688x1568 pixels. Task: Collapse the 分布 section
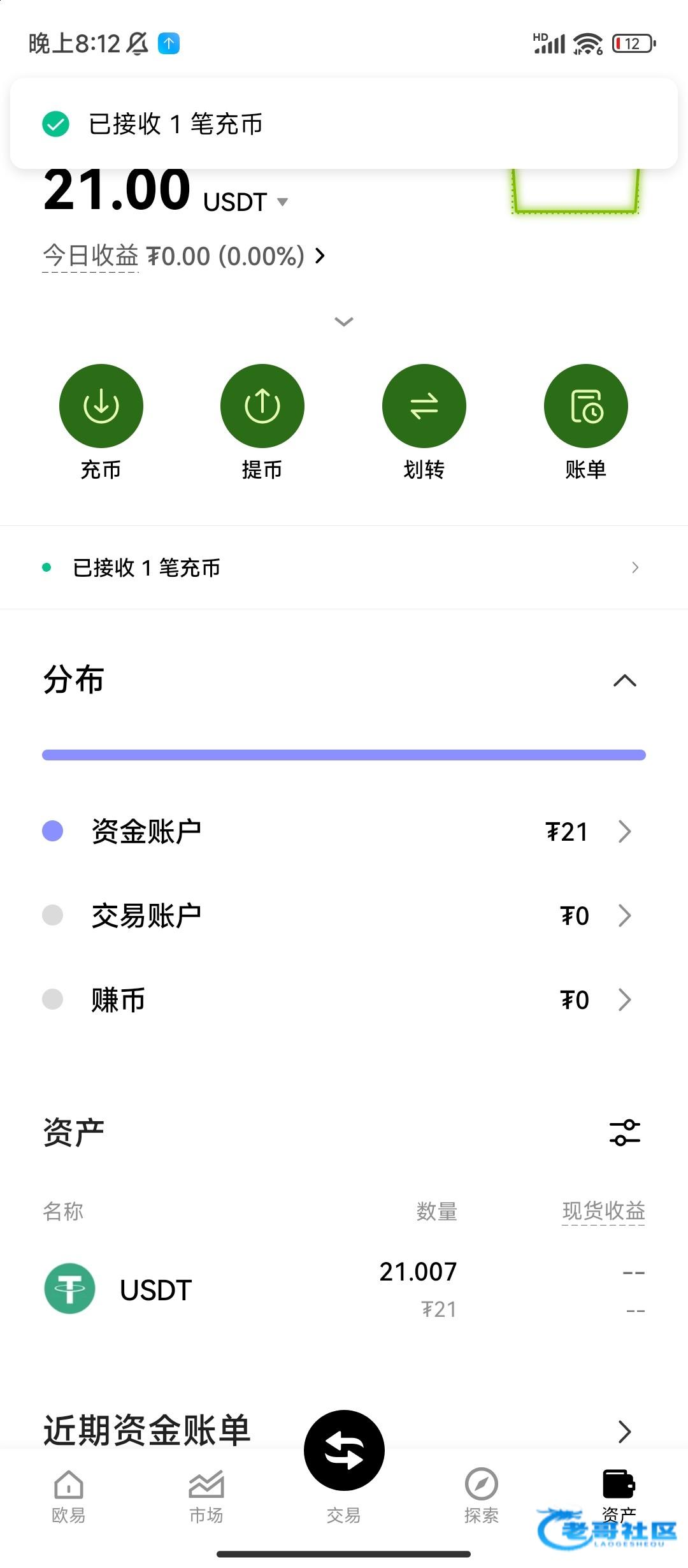625,681
